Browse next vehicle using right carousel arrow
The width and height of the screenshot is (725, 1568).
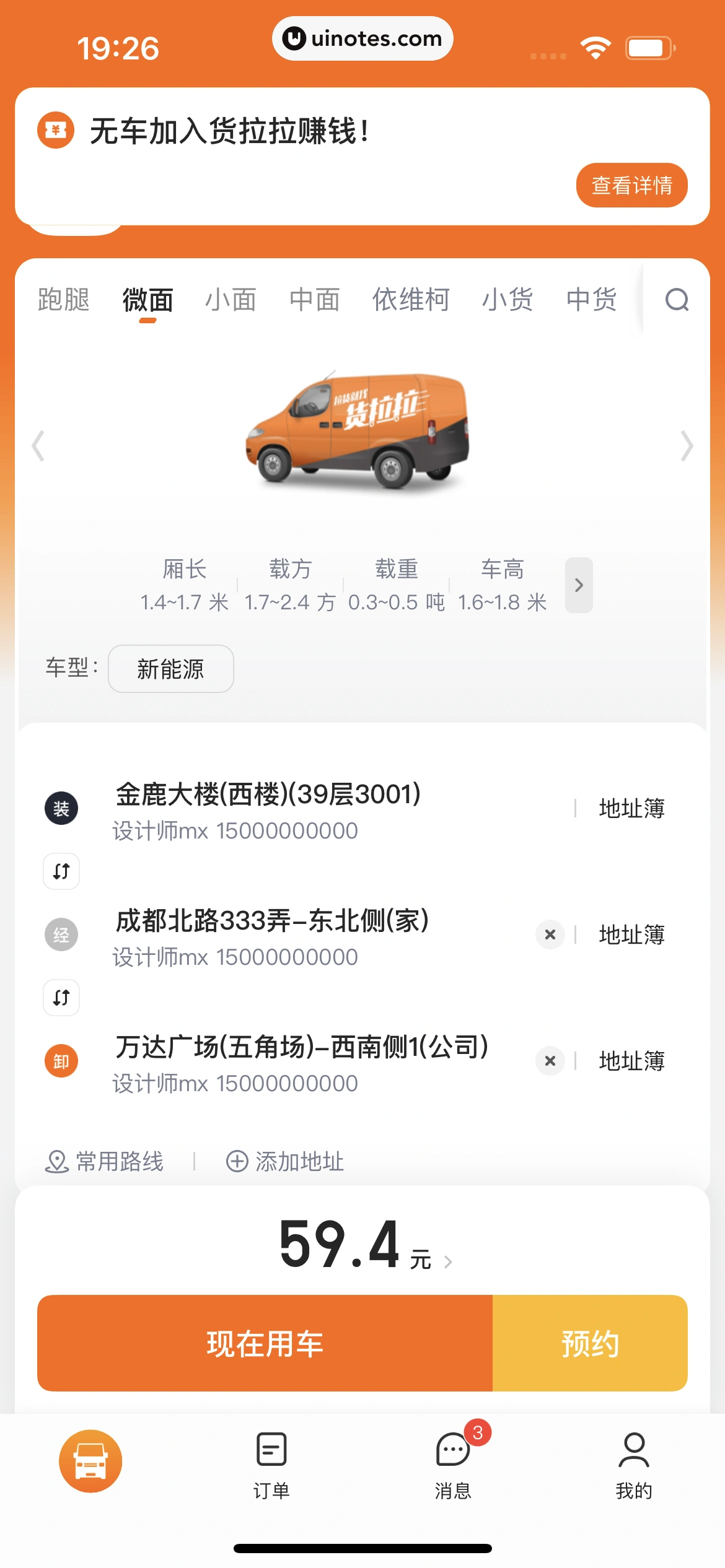[685, 446]
